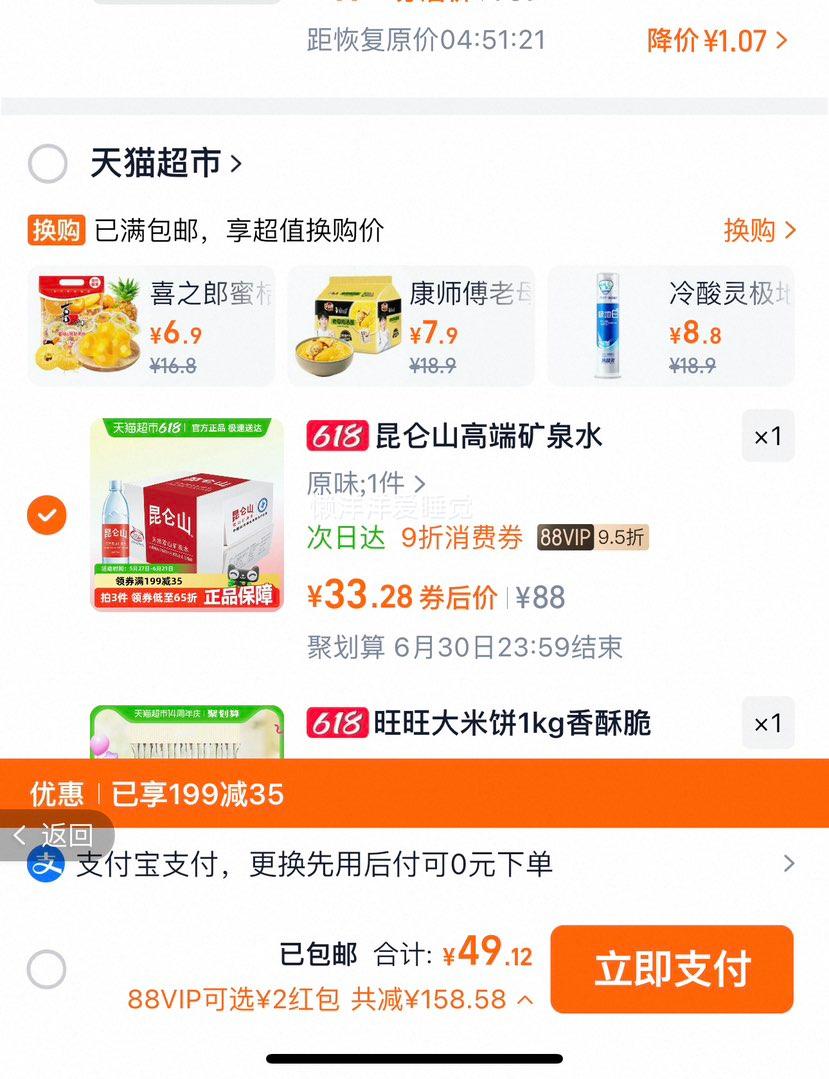The width and height of the screenshot is (829, 1079).
Task: Change 原味;1件 spec for 昆仑山 water
Action: tap(366, 484)
